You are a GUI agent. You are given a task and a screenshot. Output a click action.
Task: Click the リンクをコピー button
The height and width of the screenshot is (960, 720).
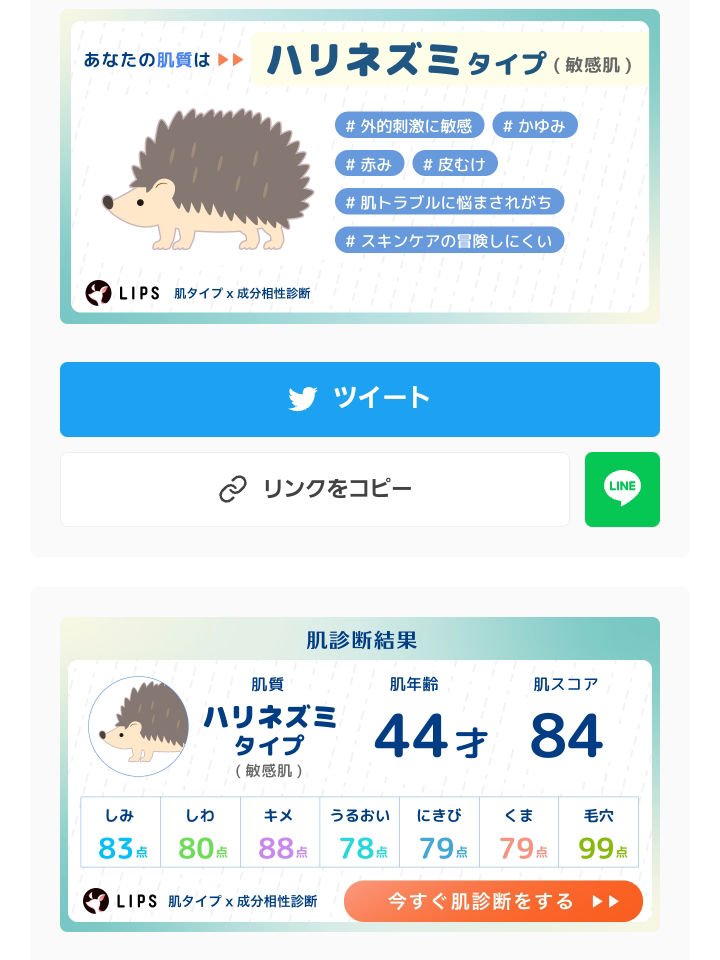click(x=315, y=489)
